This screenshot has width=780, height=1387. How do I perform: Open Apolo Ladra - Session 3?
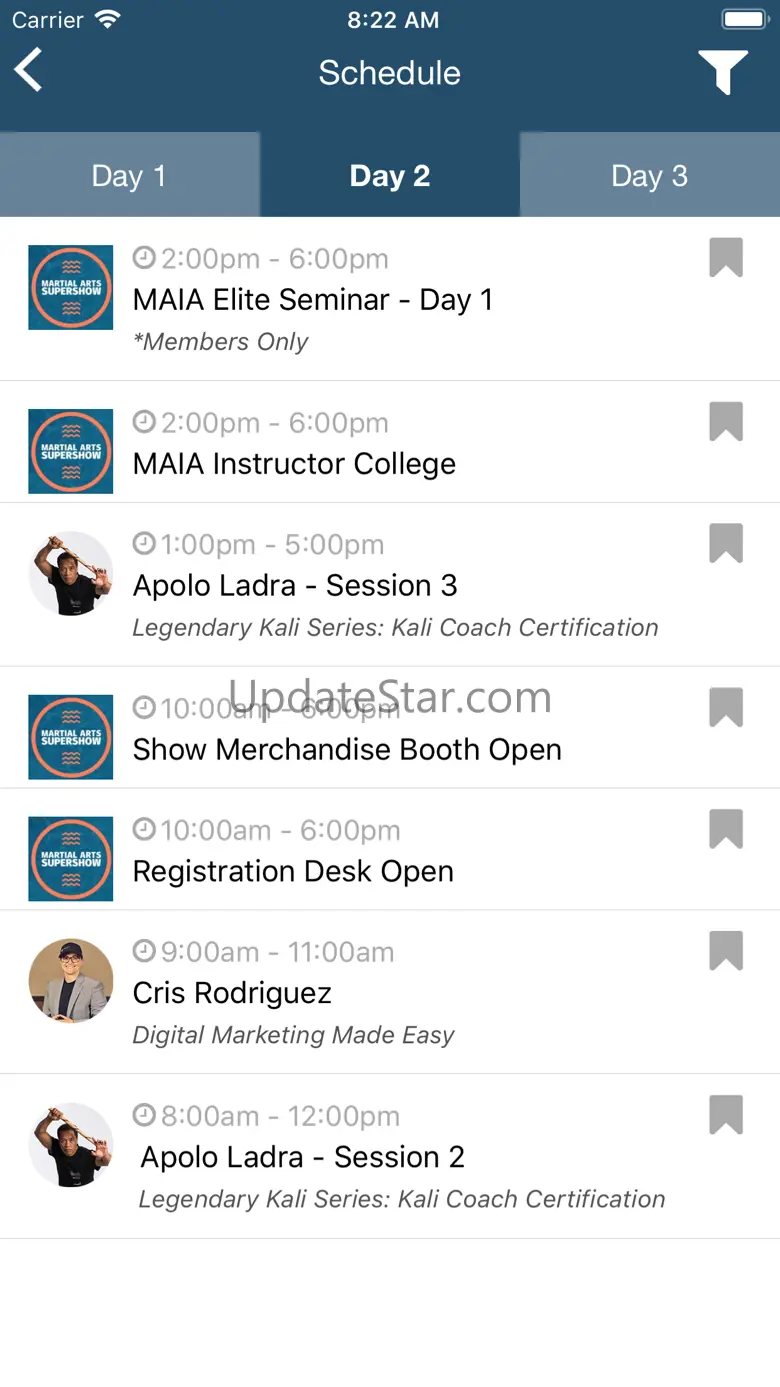(x=295, y=585)
